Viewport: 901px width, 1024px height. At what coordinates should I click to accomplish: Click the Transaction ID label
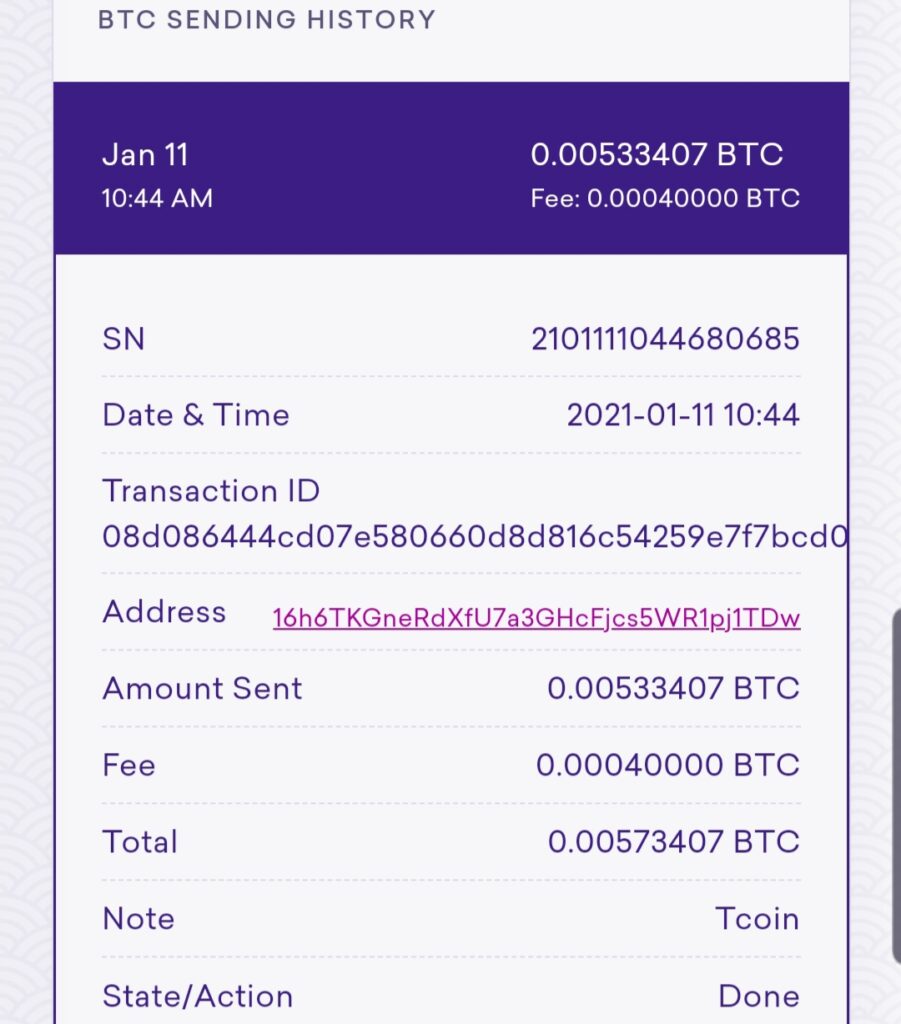(210, 491)
